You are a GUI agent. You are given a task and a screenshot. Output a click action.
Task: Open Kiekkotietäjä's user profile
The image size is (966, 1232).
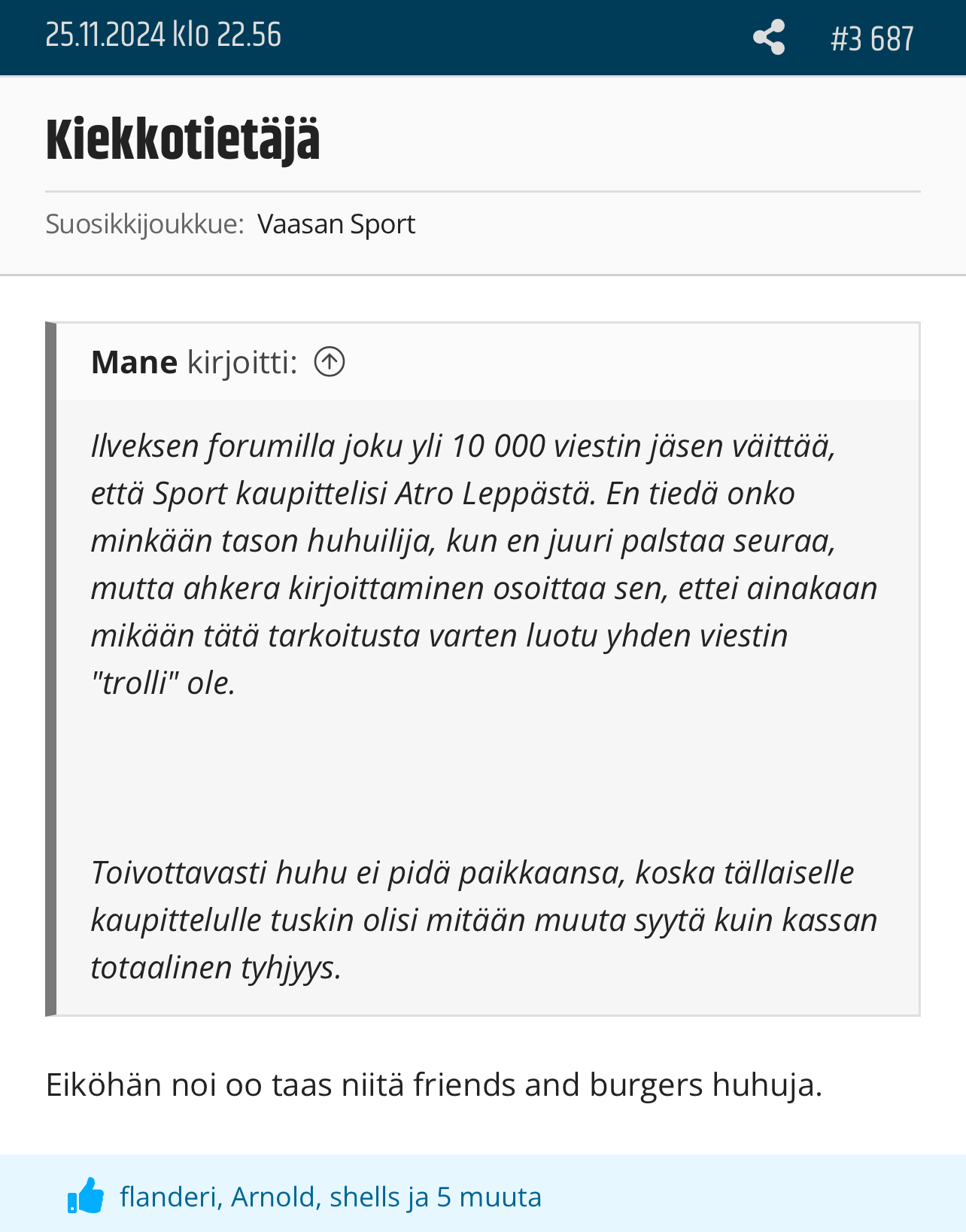pyautogui.click(x=183, y=140)
